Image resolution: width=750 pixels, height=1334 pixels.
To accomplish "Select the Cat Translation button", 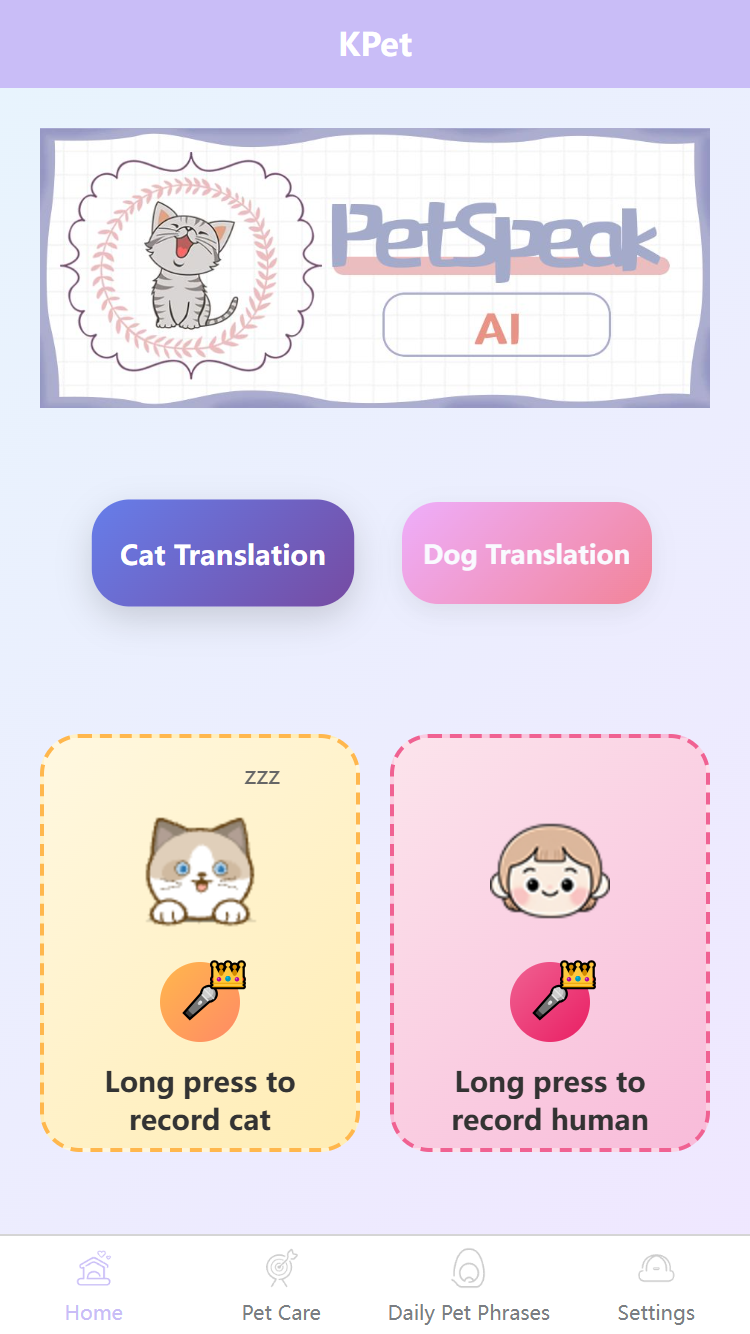I will [223, 553].
